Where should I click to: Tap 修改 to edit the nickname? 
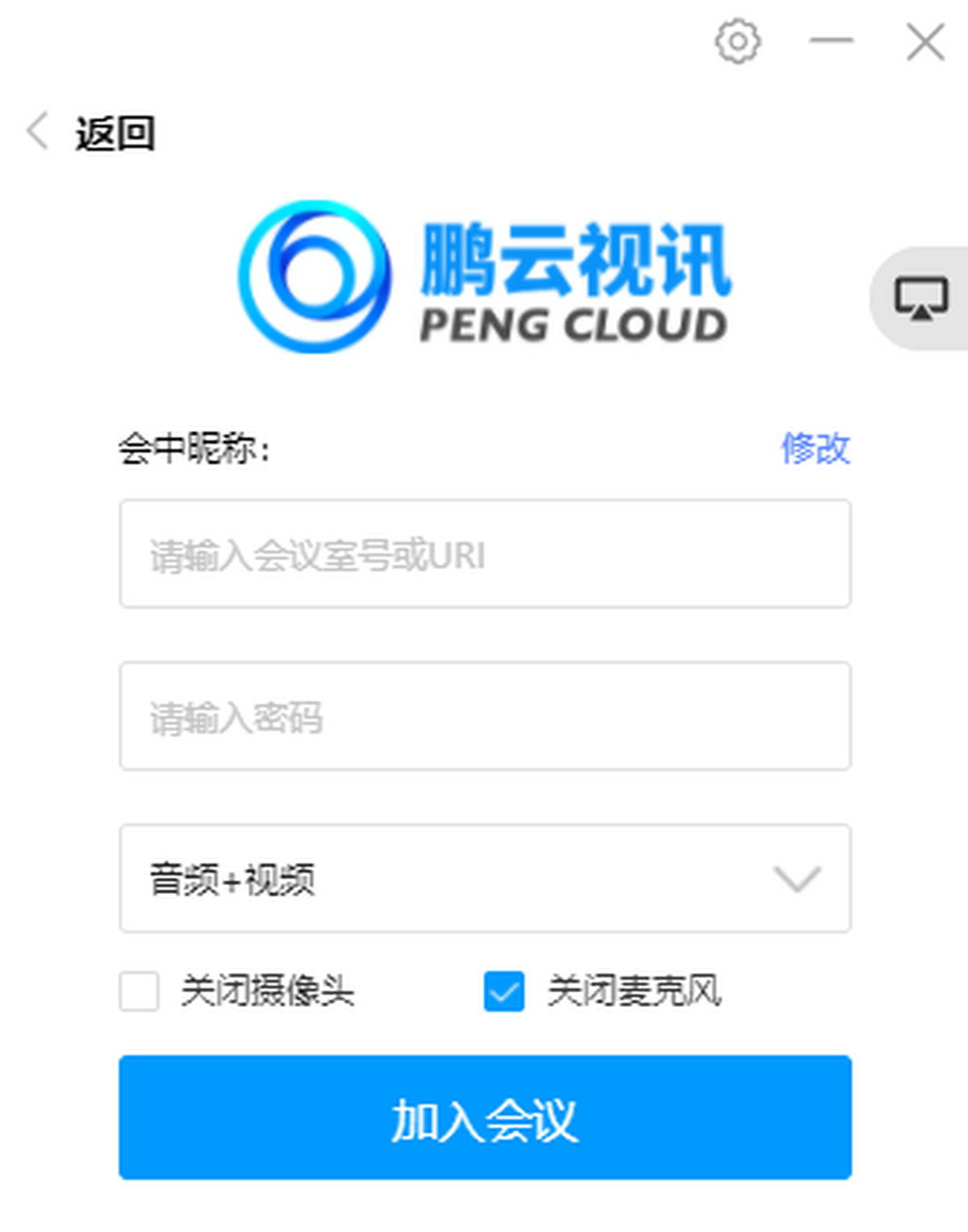(x=815, y=448)
